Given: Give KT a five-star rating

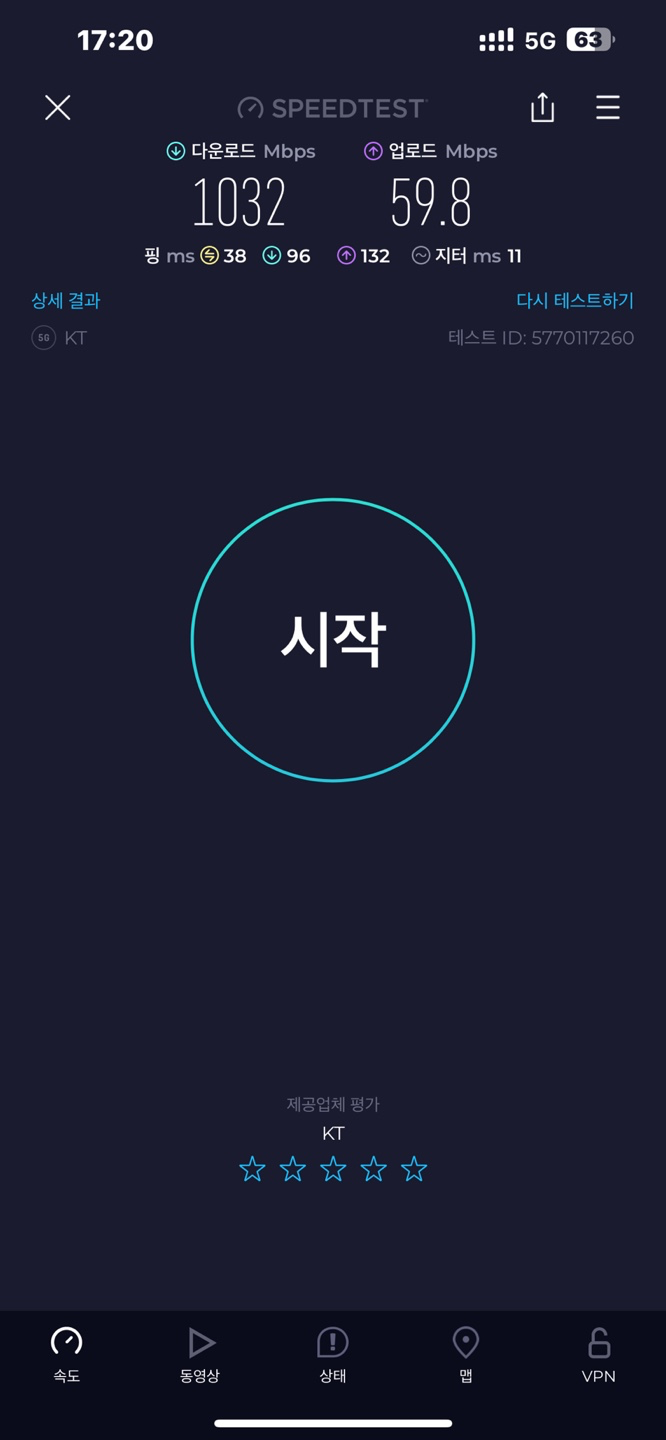Looking at the screenshot, I should 414,1168.
